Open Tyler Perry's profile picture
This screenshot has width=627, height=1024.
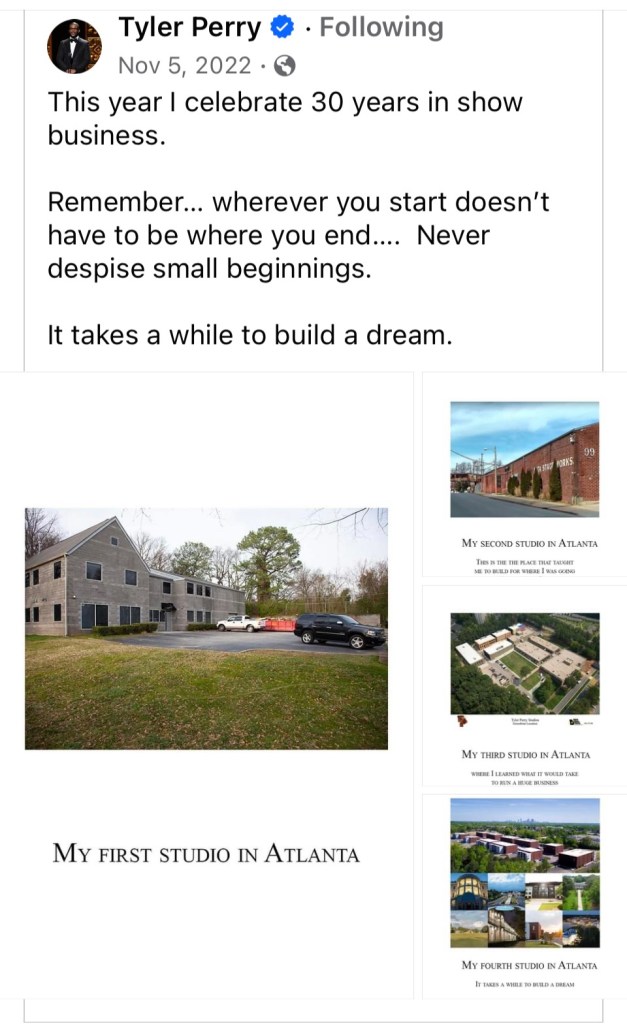[74, 46]
